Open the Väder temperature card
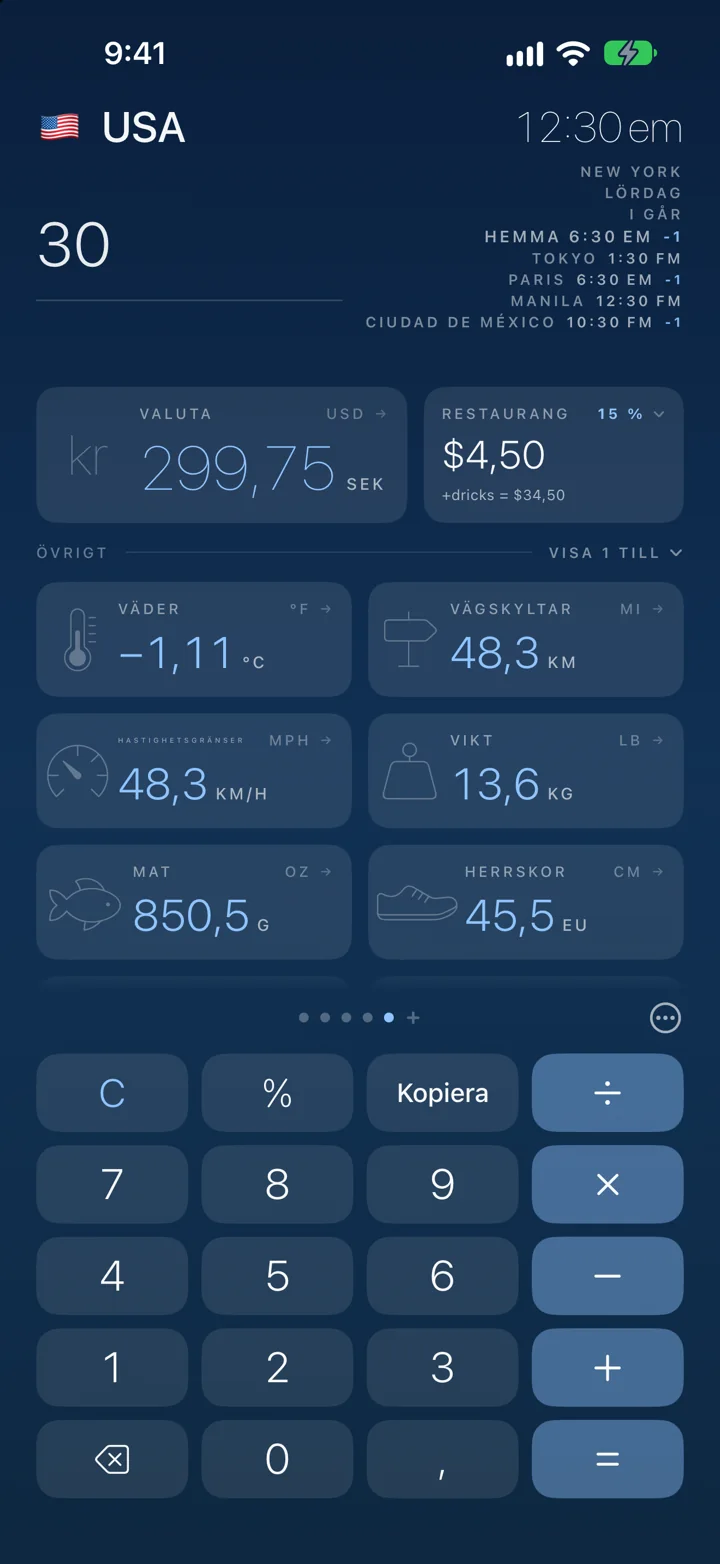Image resolution: width=720 pixels, height=1564 pixels. [194, 640]
